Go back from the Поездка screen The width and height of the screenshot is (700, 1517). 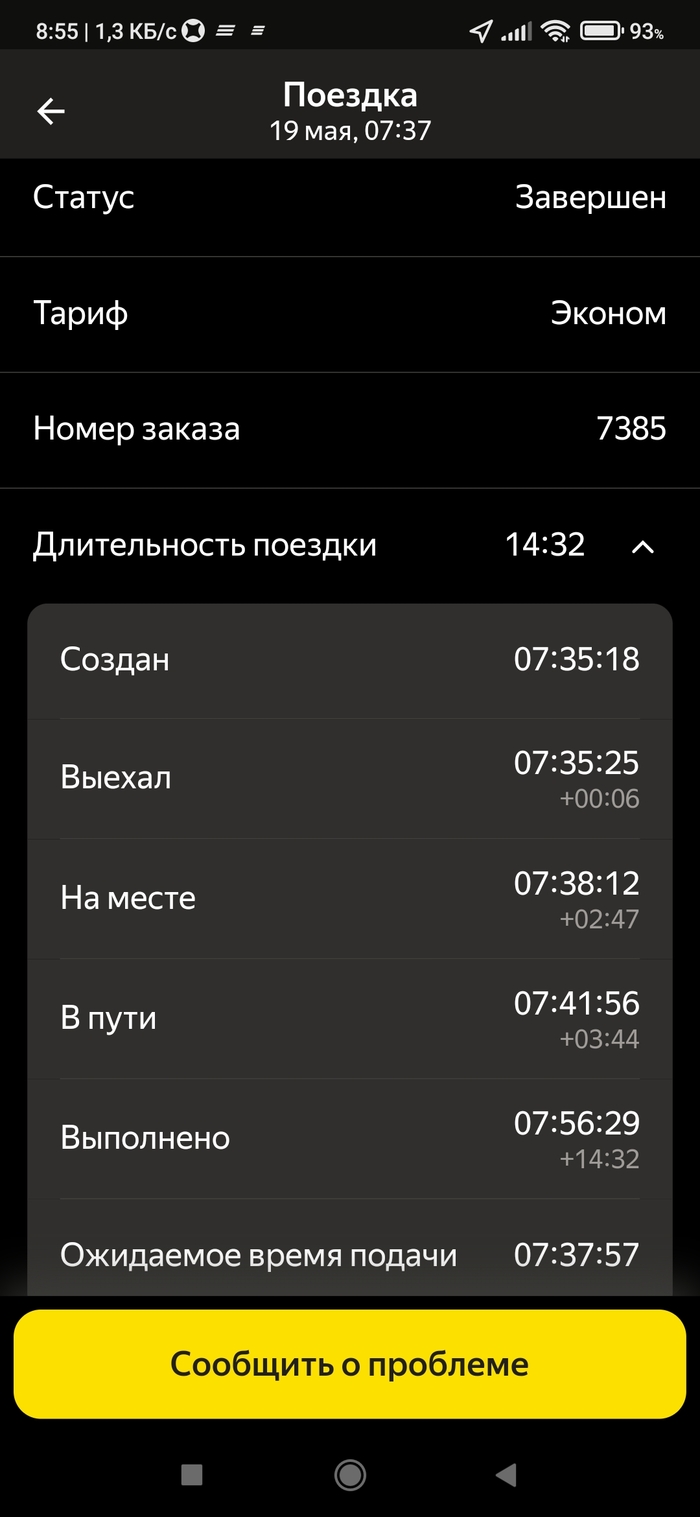51,111
